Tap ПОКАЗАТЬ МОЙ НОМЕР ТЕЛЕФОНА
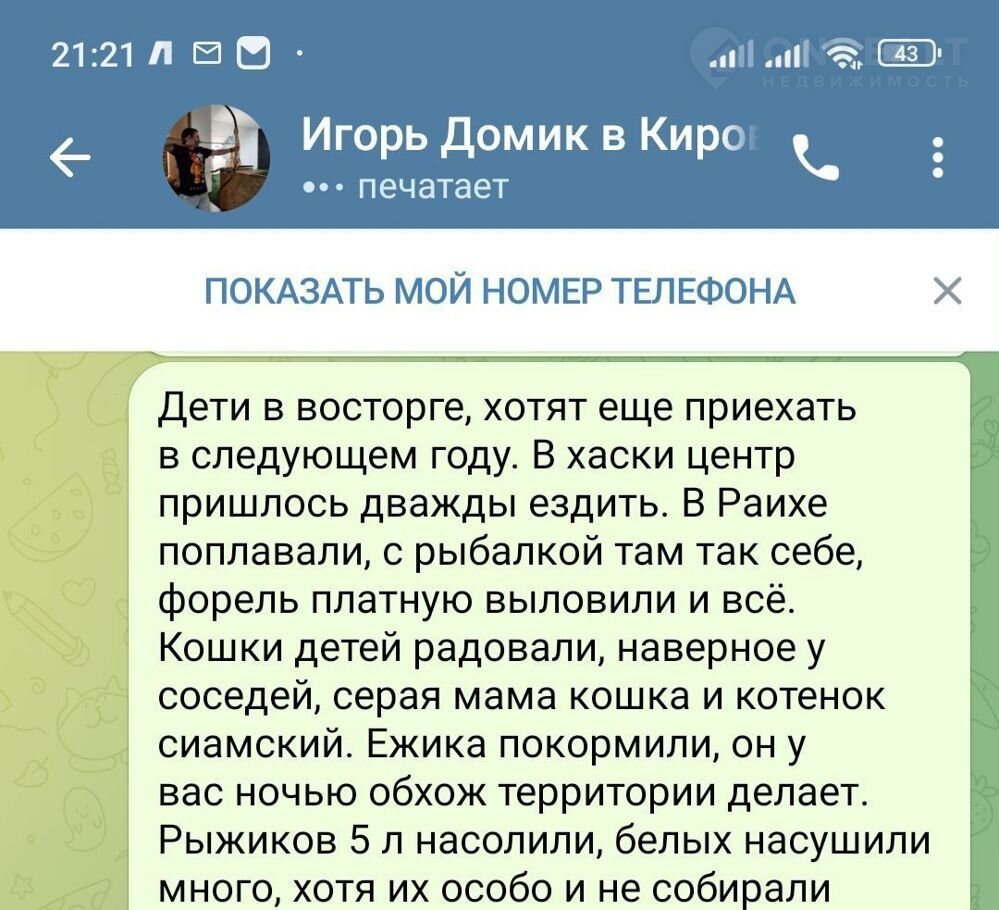Image resolution: width=999 pixels, height=910 pixels. point(500,292)
